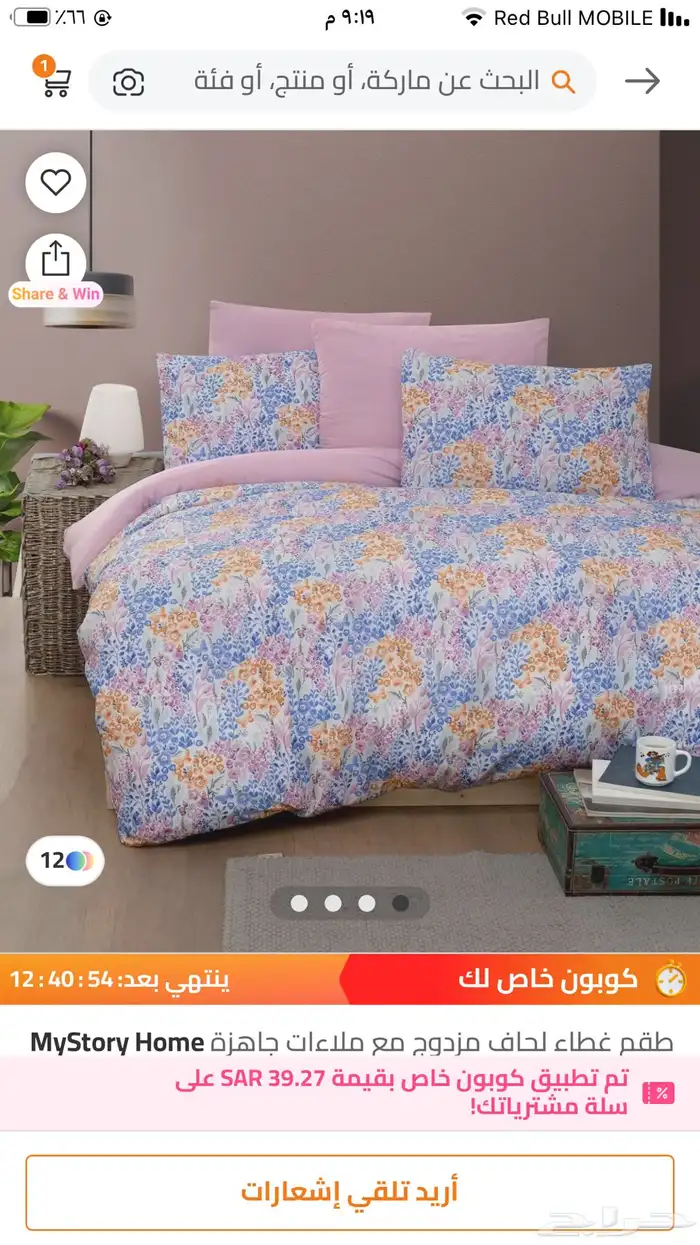
Task: Go back using the arrow icon
Action: coord(643,81)
